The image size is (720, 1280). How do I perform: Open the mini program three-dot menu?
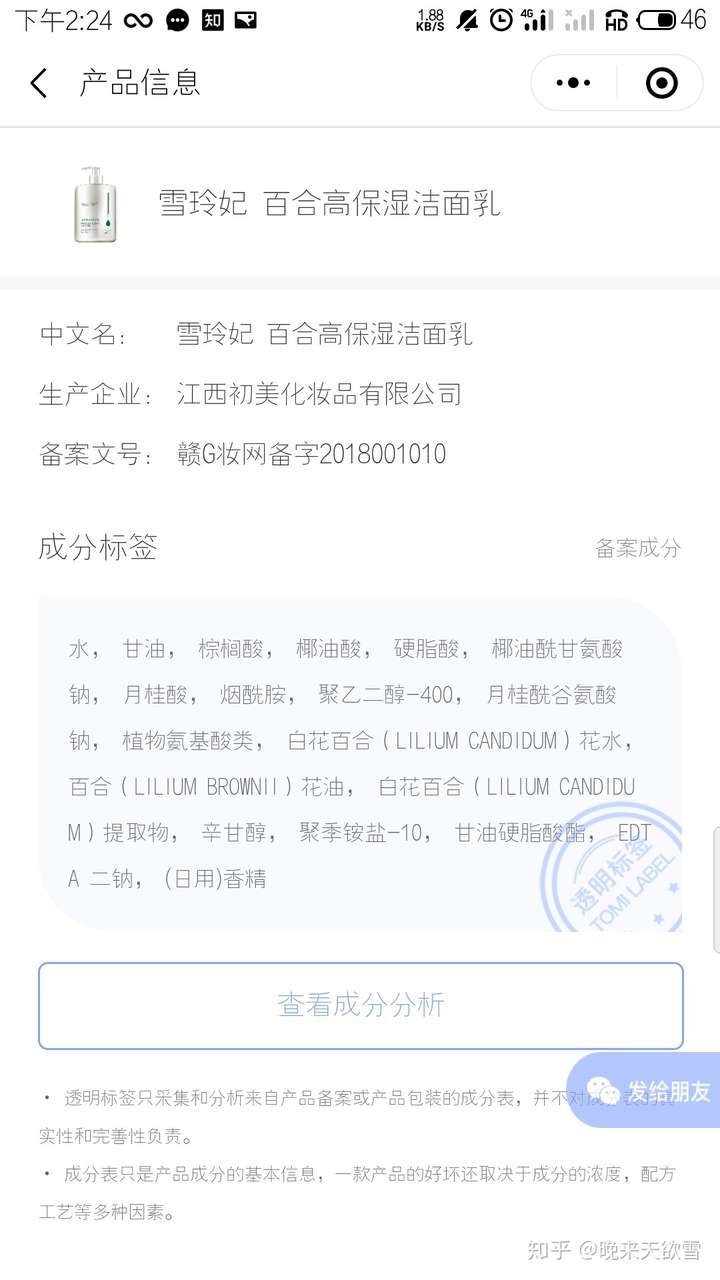tap(573, 83)
